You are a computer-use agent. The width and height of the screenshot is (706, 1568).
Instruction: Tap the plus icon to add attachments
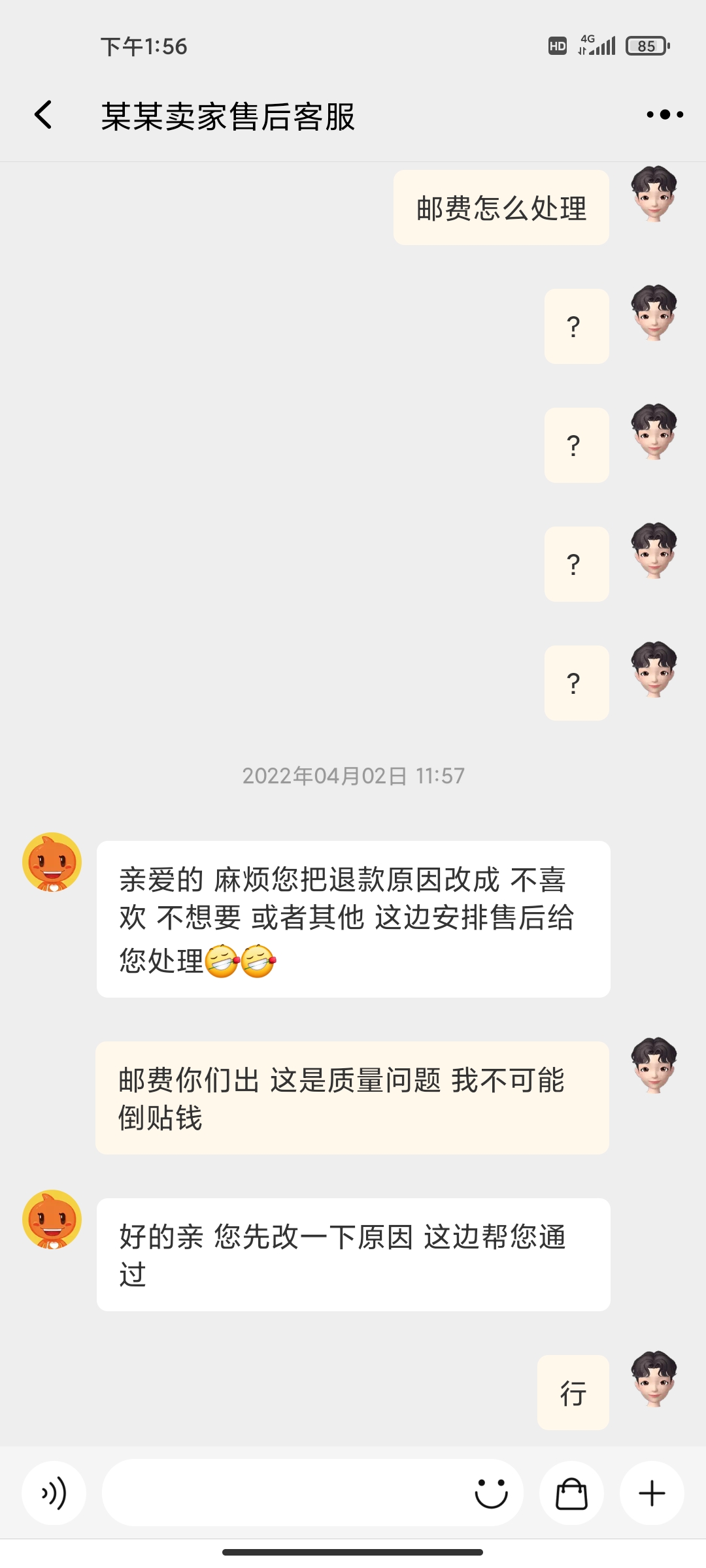tap(651, 1493)
